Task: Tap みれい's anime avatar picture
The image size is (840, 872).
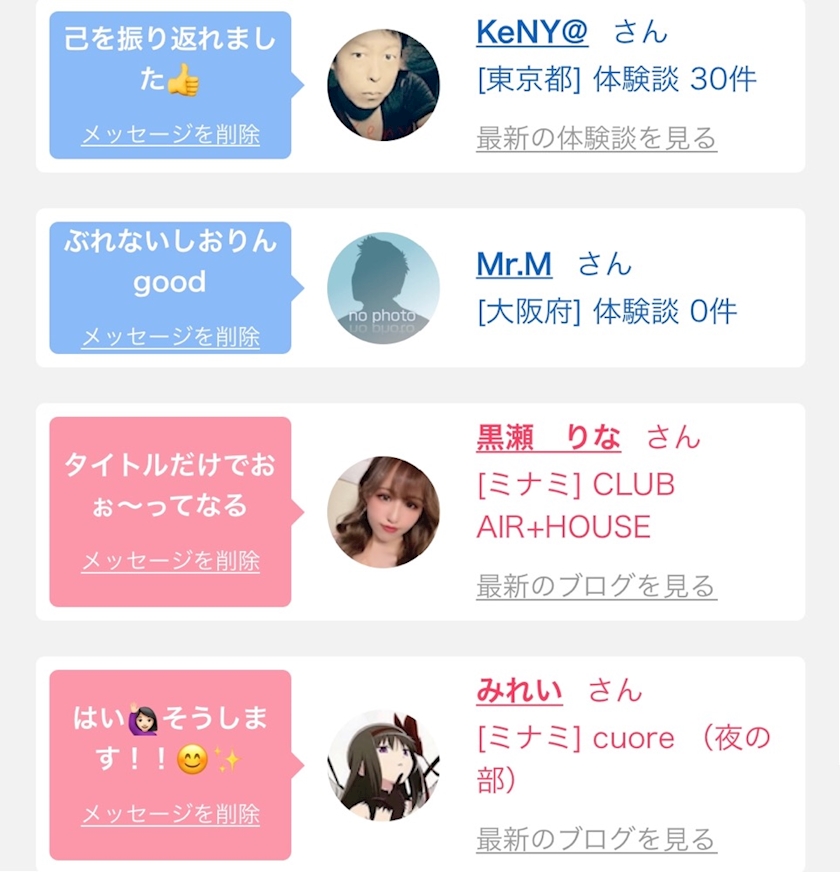Action: pos(383,765)
